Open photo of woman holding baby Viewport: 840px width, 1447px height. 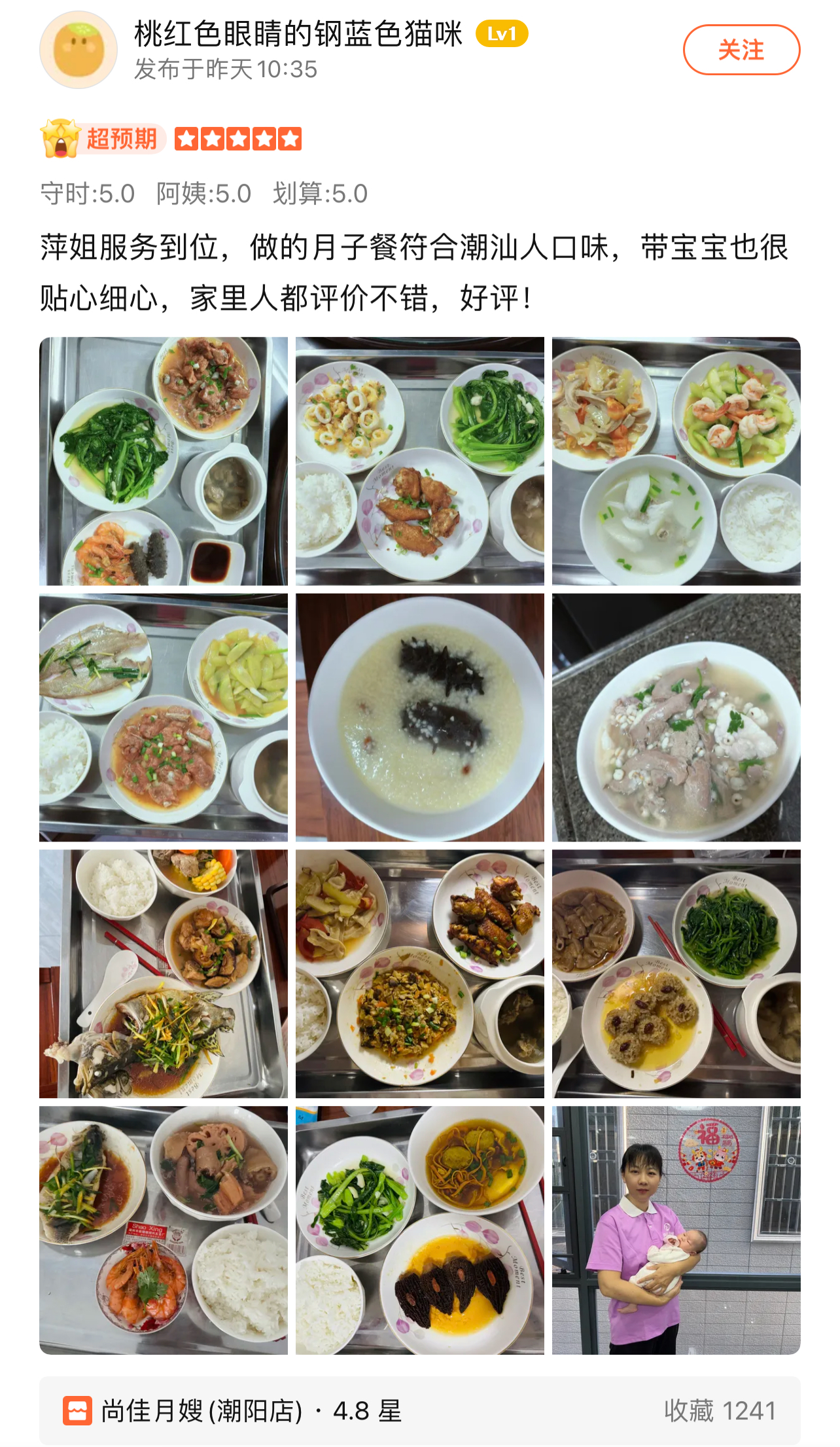pos(676,1230)
